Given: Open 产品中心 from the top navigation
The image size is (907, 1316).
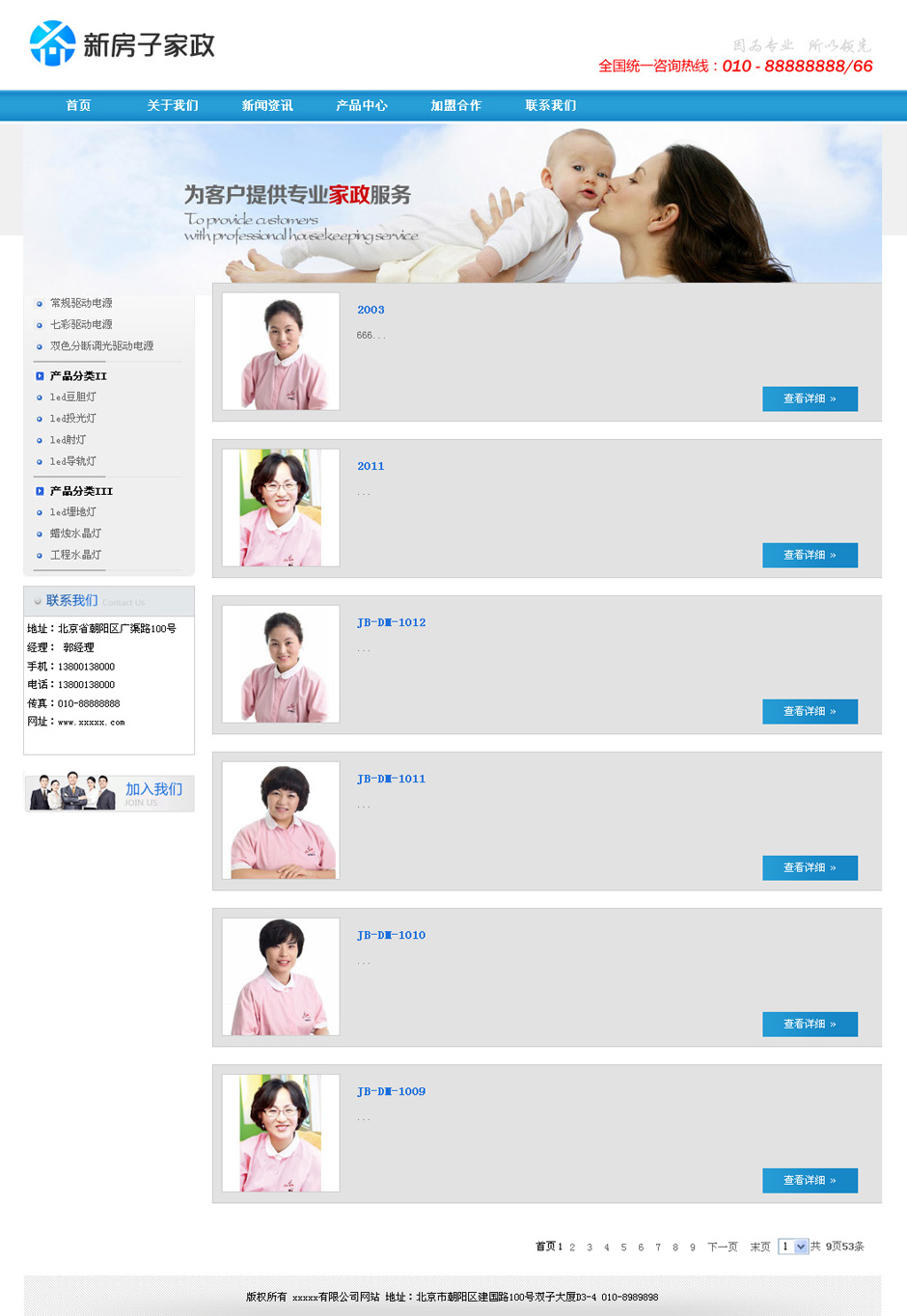Looking at the screenshot, I should [362, 106].
